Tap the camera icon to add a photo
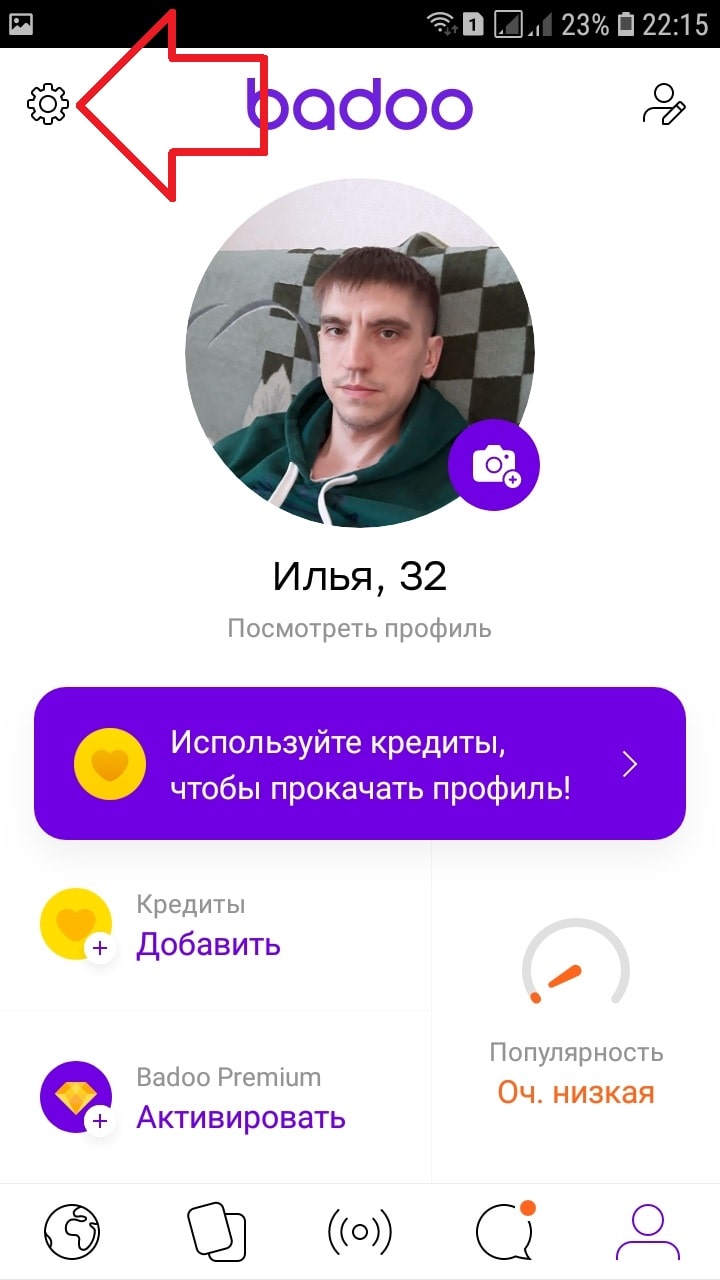This screenshot has width=720, height=1280. point(492,466)
